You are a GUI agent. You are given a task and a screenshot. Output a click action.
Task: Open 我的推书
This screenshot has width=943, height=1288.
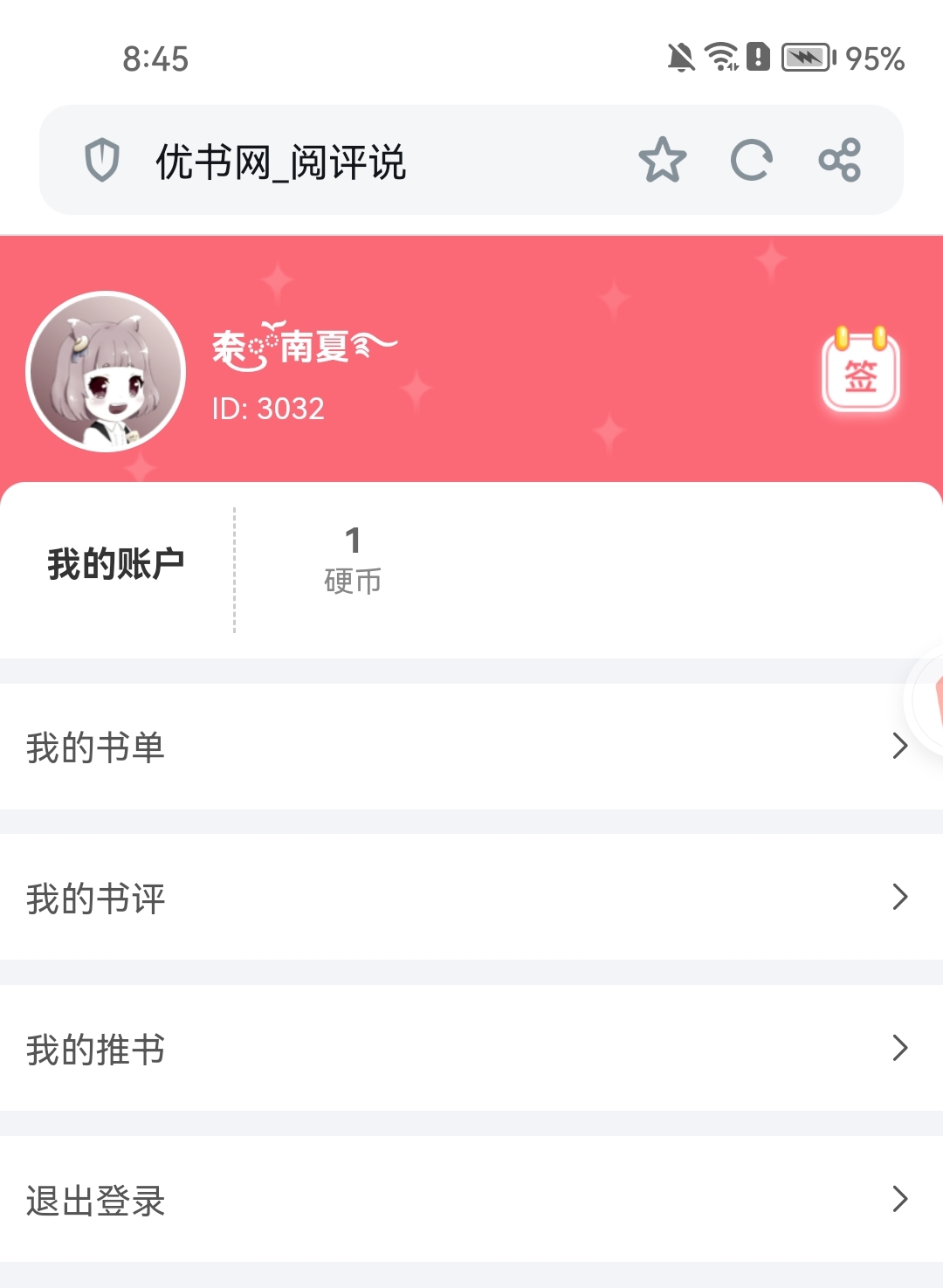pyautogui.click(x=471, y=1049)
